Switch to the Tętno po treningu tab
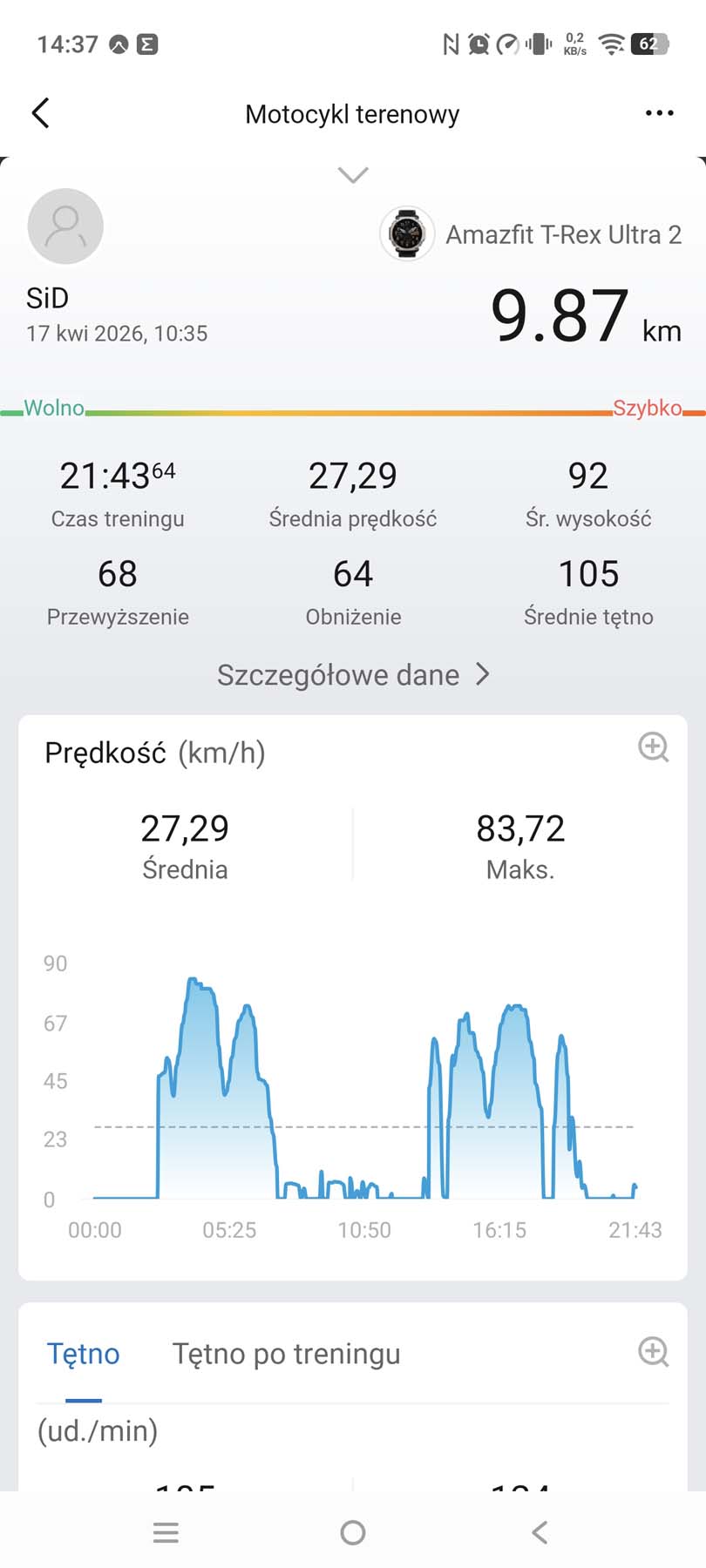This screenshot has width=706, height=1568. pyautogui.click(x=287, y=1354)
